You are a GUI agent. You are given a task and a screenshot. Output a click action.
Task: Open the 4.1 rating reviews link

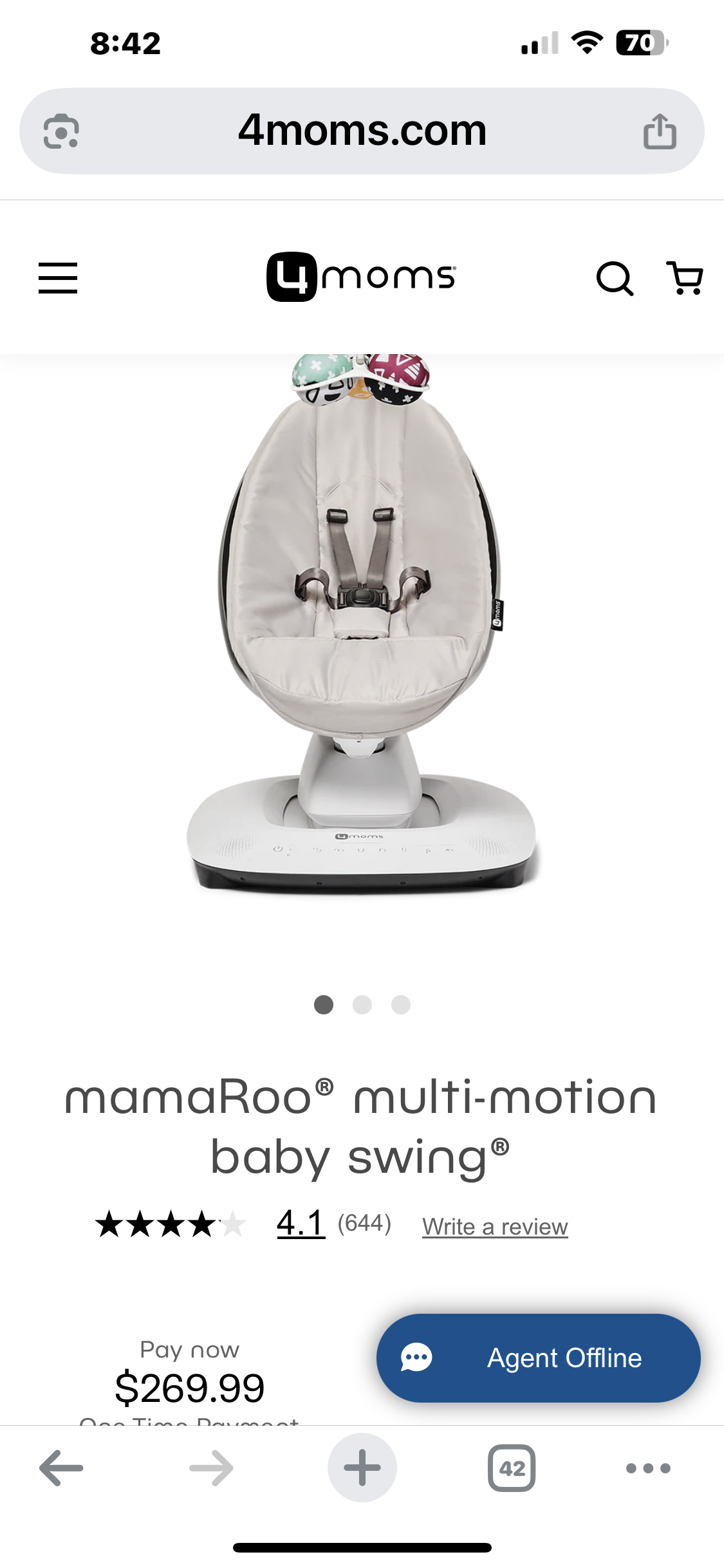[301, 1223]
